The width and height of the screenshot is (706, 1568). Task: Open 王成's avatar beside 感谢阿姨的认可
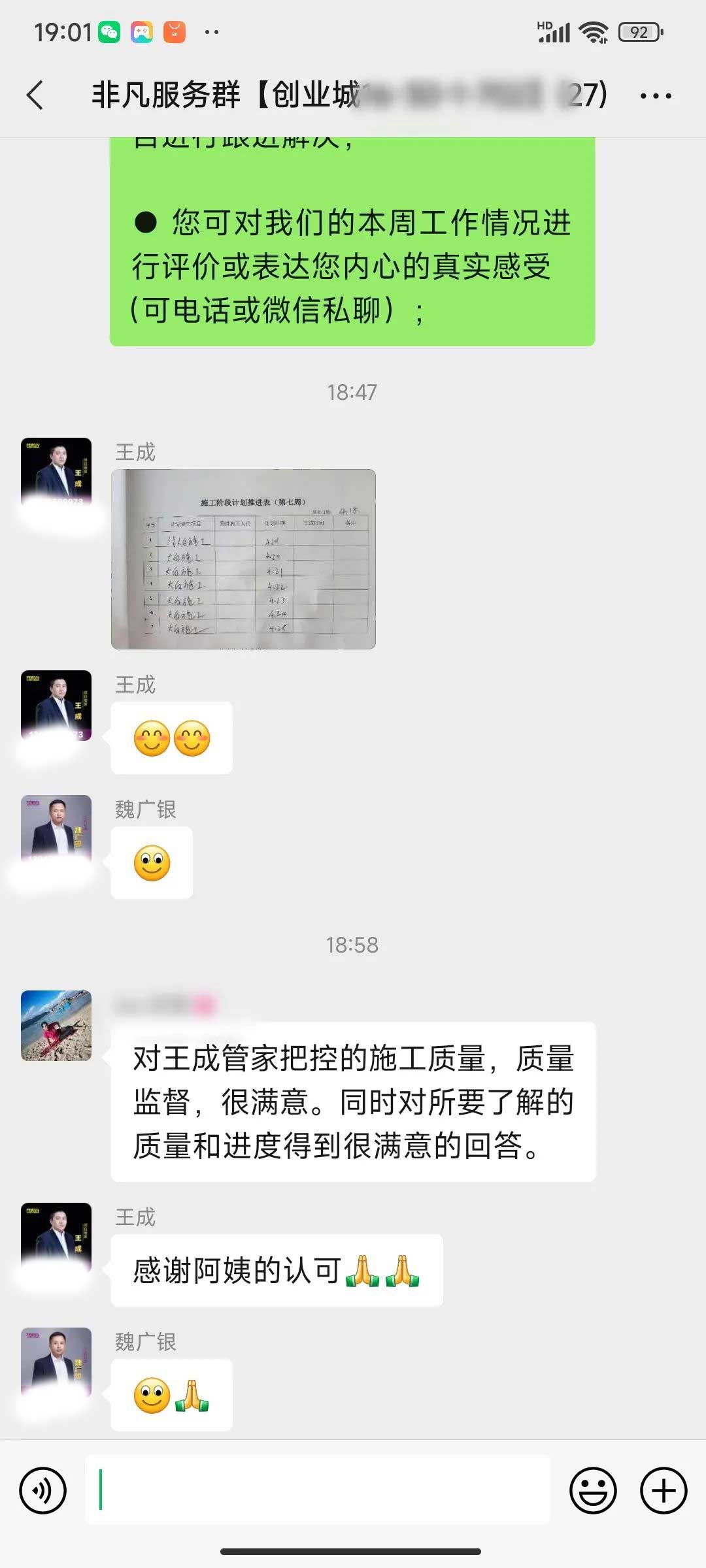coord(56,1237)
